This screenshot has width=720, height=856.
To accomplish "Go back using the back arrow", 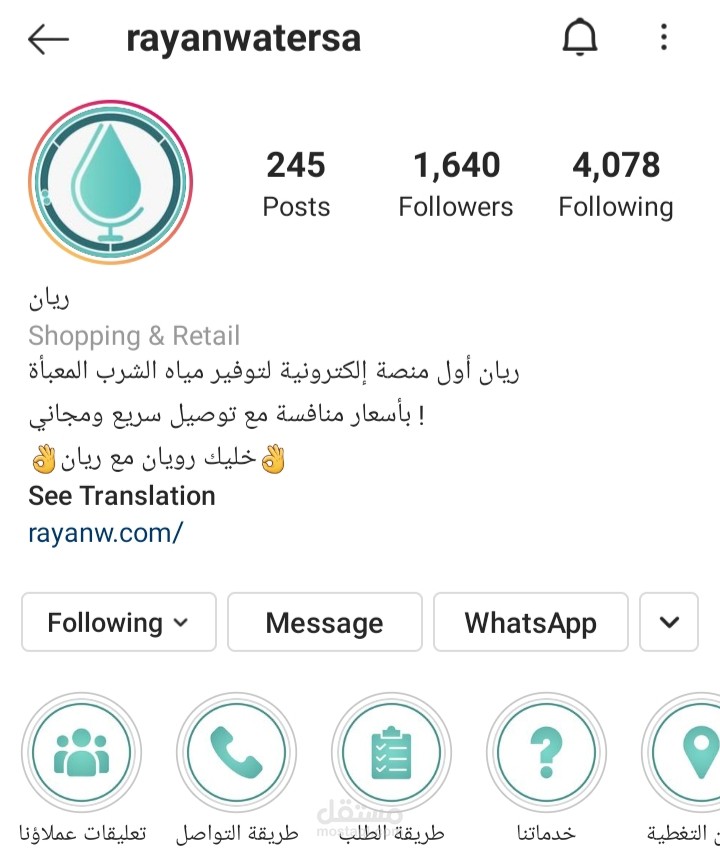I will point(47,37).
